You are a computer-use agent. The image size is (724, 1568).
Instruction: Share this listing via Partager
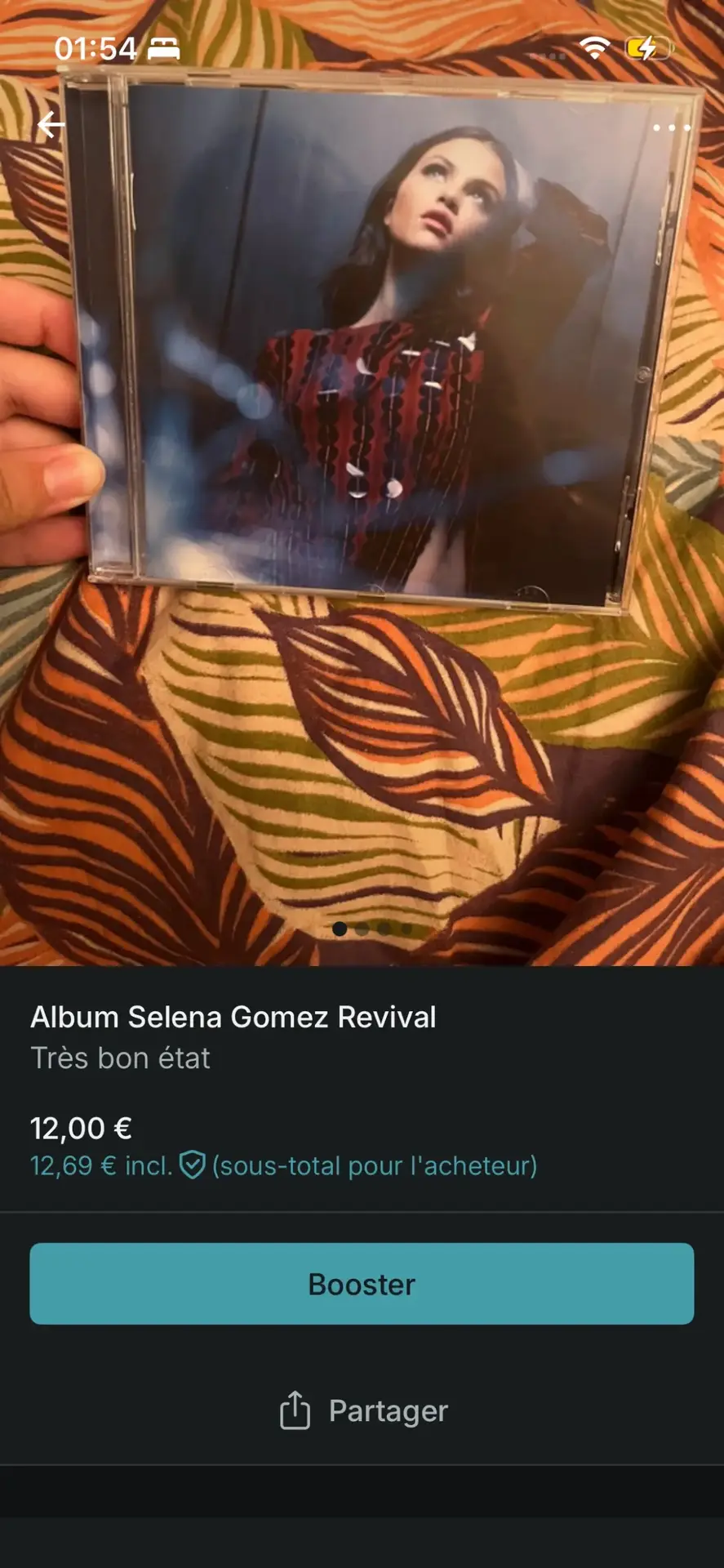coord(363,1410)
